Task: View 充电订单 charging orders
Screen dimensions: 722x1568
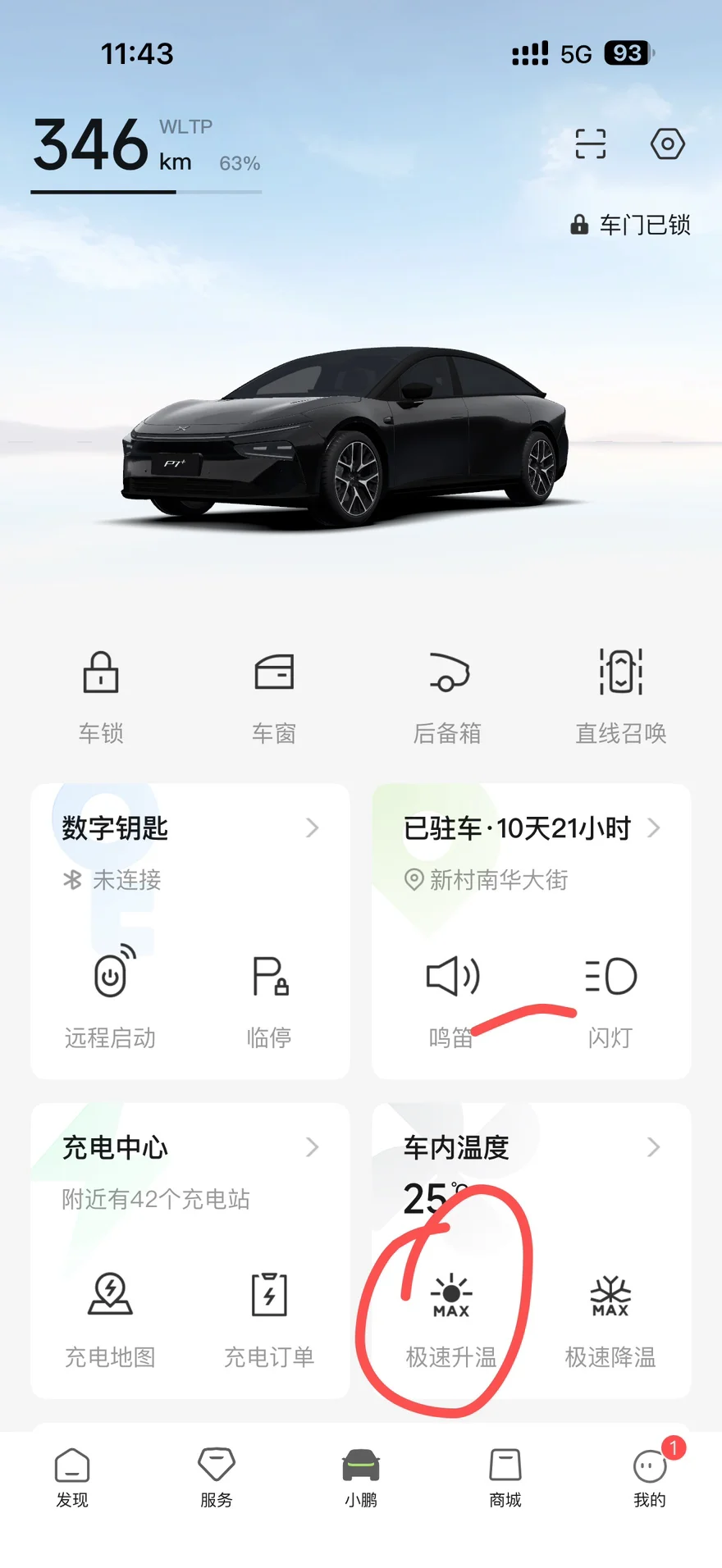Action: [270, 1314]
